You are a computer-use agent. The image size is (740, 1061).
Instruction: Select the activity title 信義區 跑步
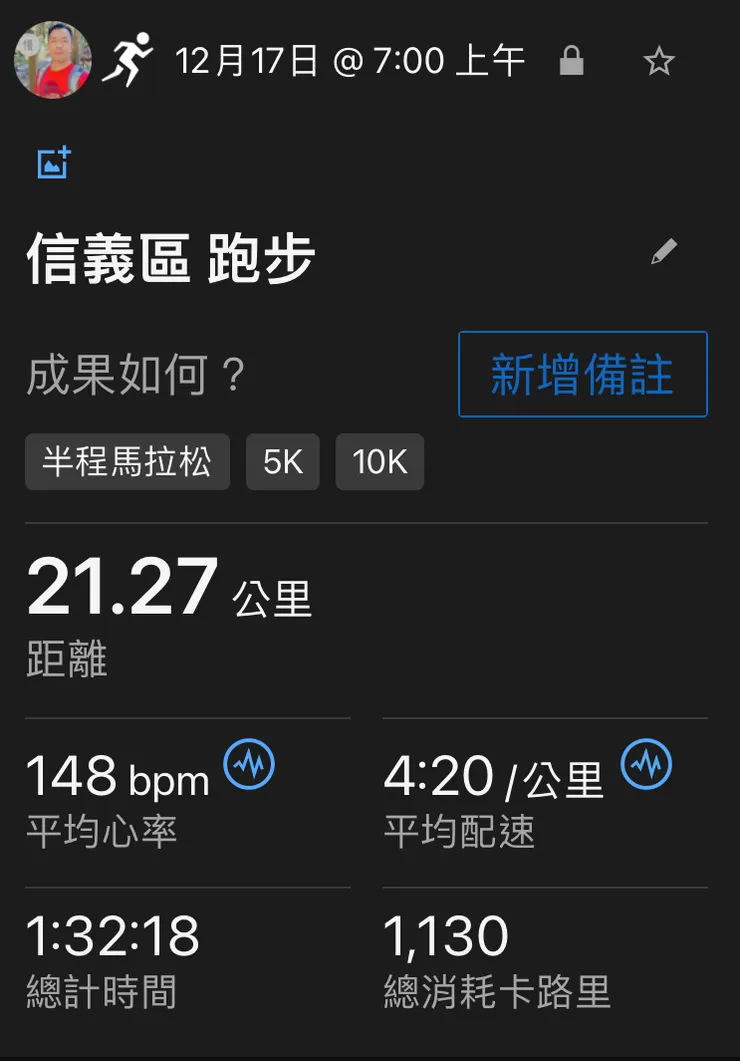tap(170, 258)
